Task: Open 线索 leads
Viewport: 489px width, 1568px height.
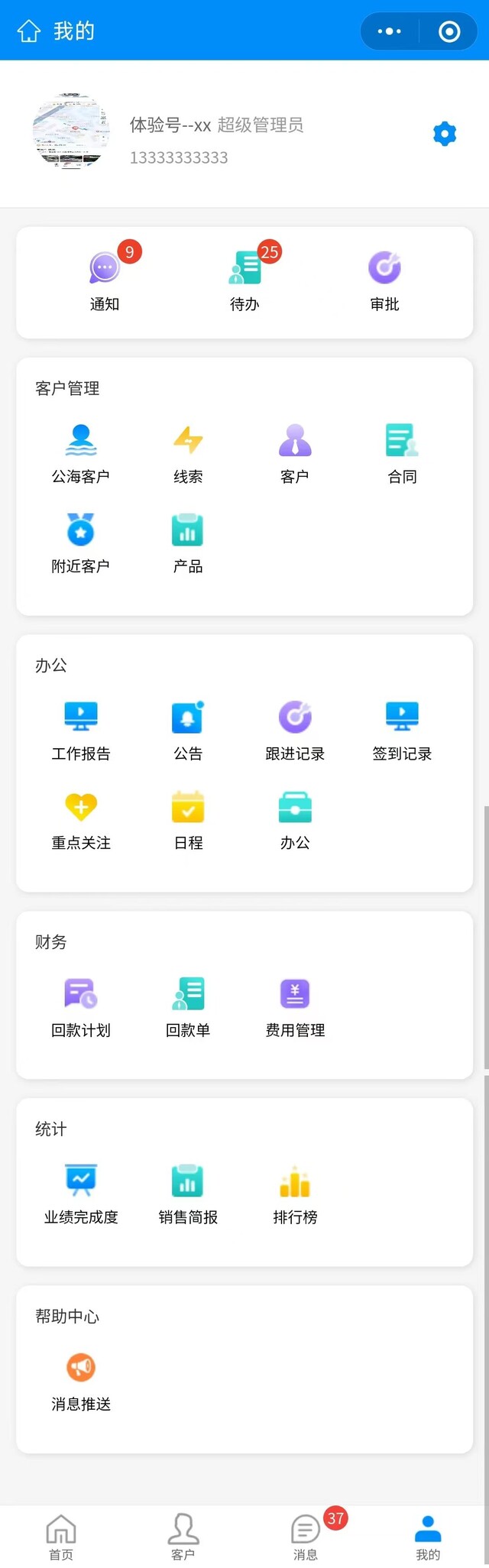Action: point(188,454)
